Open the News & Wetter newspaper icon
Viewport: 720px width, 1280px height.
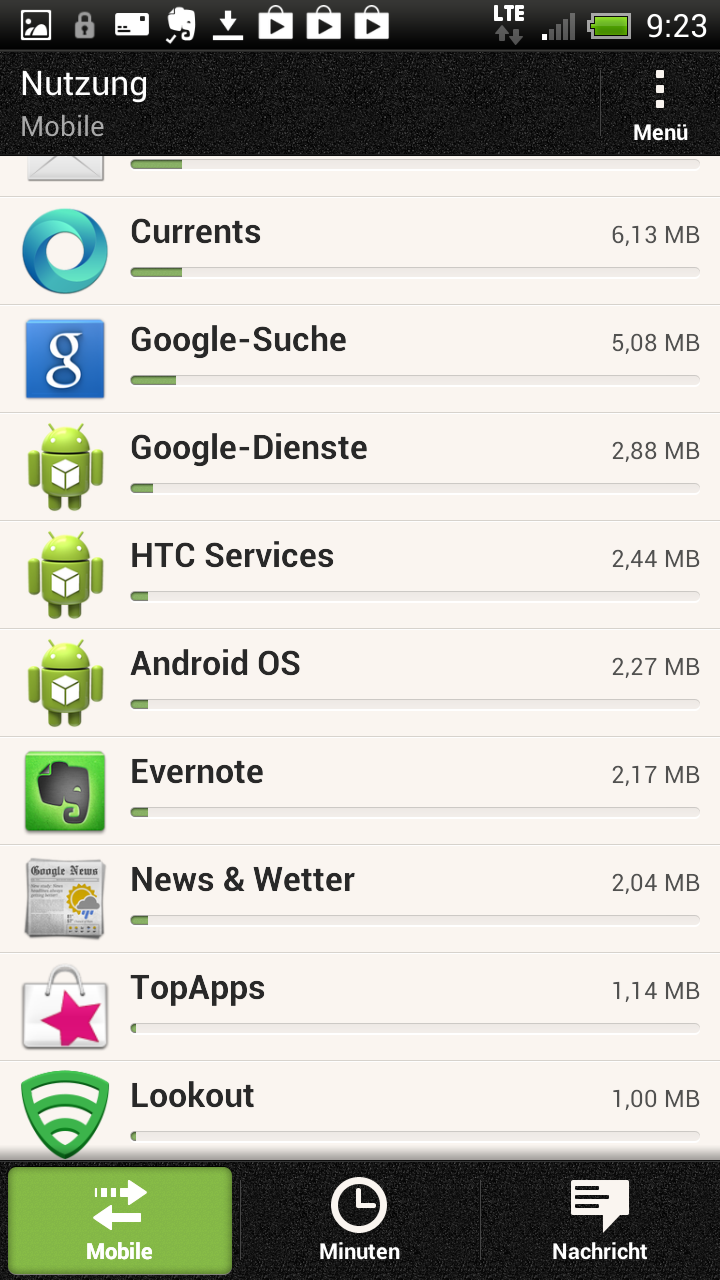point(64,898)
